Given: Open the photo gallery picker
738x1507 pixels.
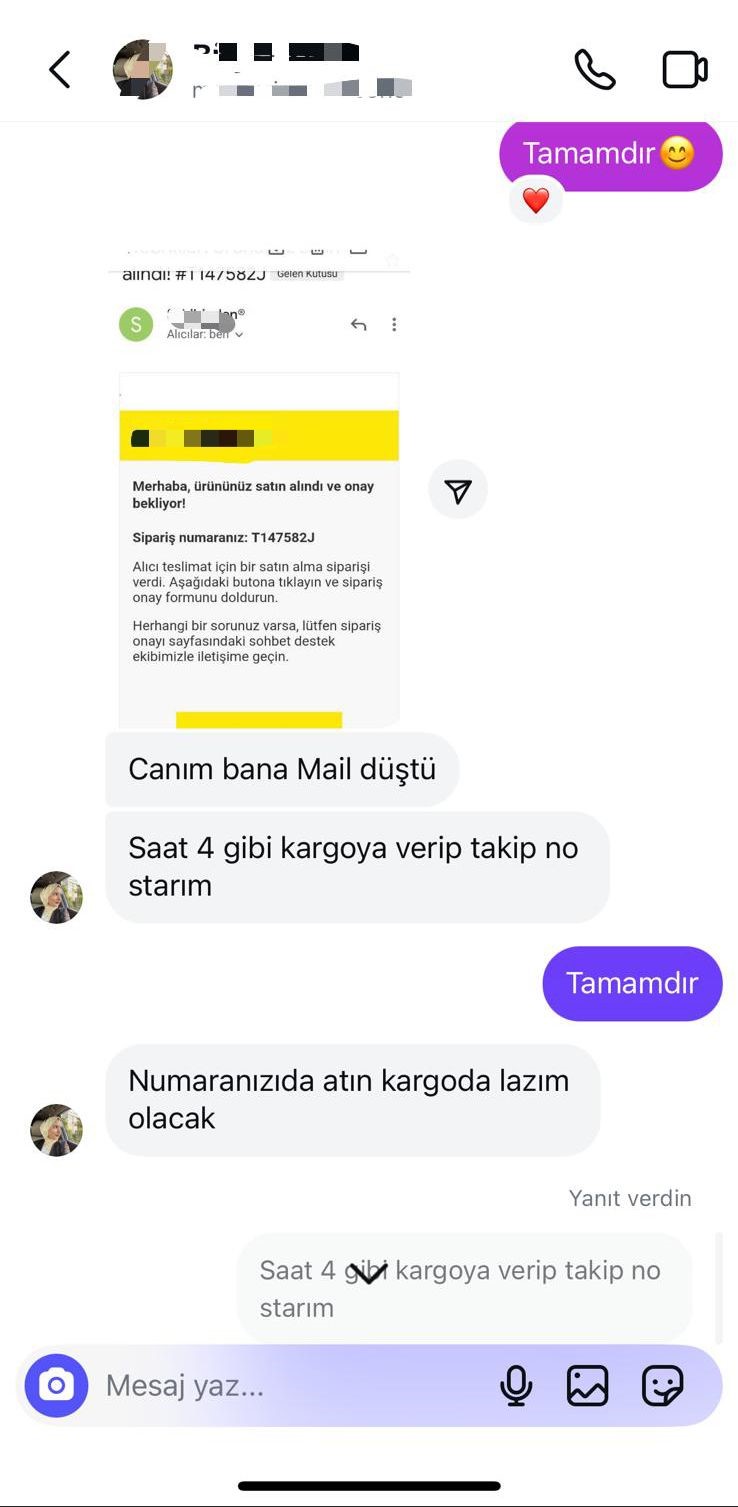Looking at the screenshot, I should point(588,1386).
